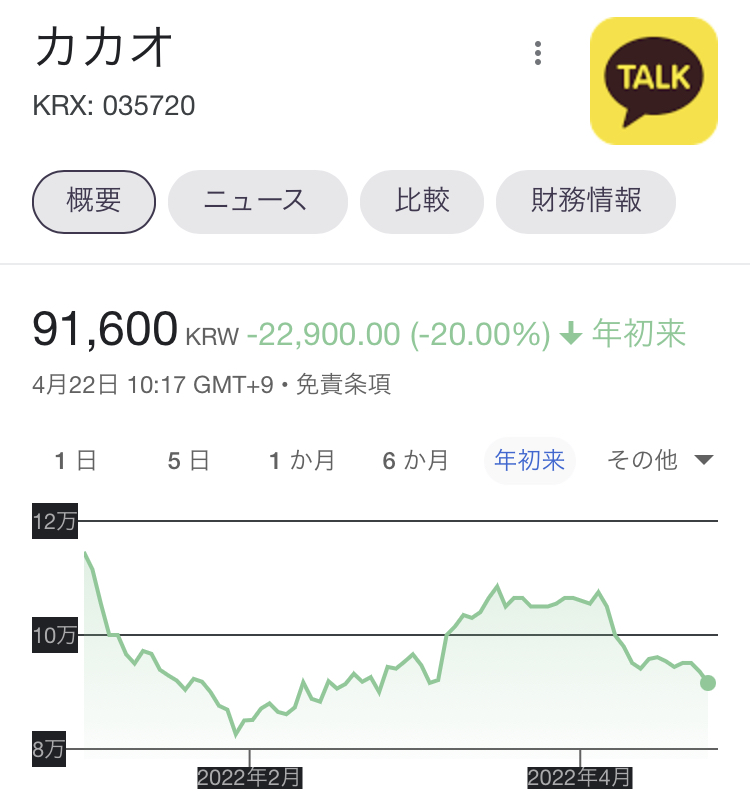Viewport: 750px width, 807px height.
Task: Select the 概要 chip
Action: 94,201
